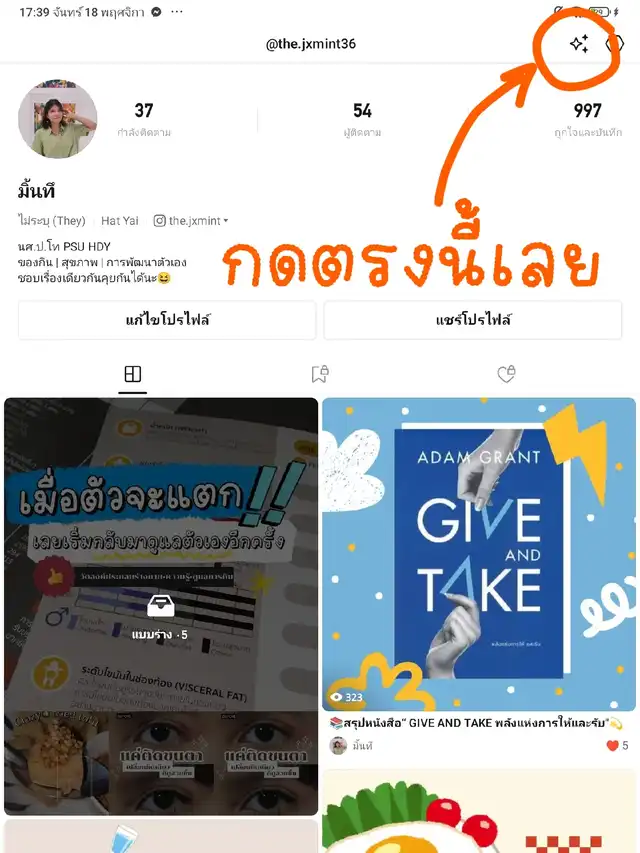Tap the sparkle icon in the top bar
The width and height of the screenshot is (640, 853).
point(579,44)
